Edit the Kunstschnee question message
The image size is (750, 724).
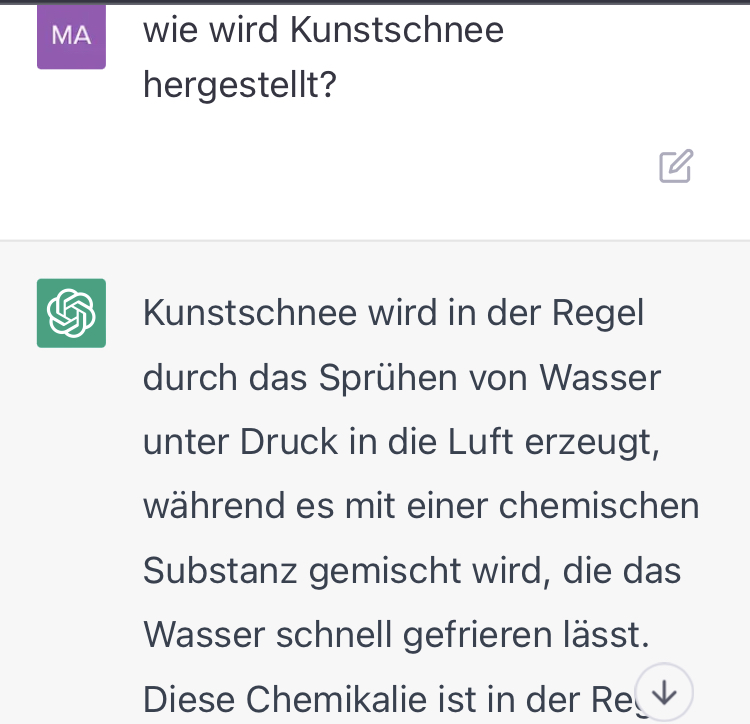(x=676, y=166)
